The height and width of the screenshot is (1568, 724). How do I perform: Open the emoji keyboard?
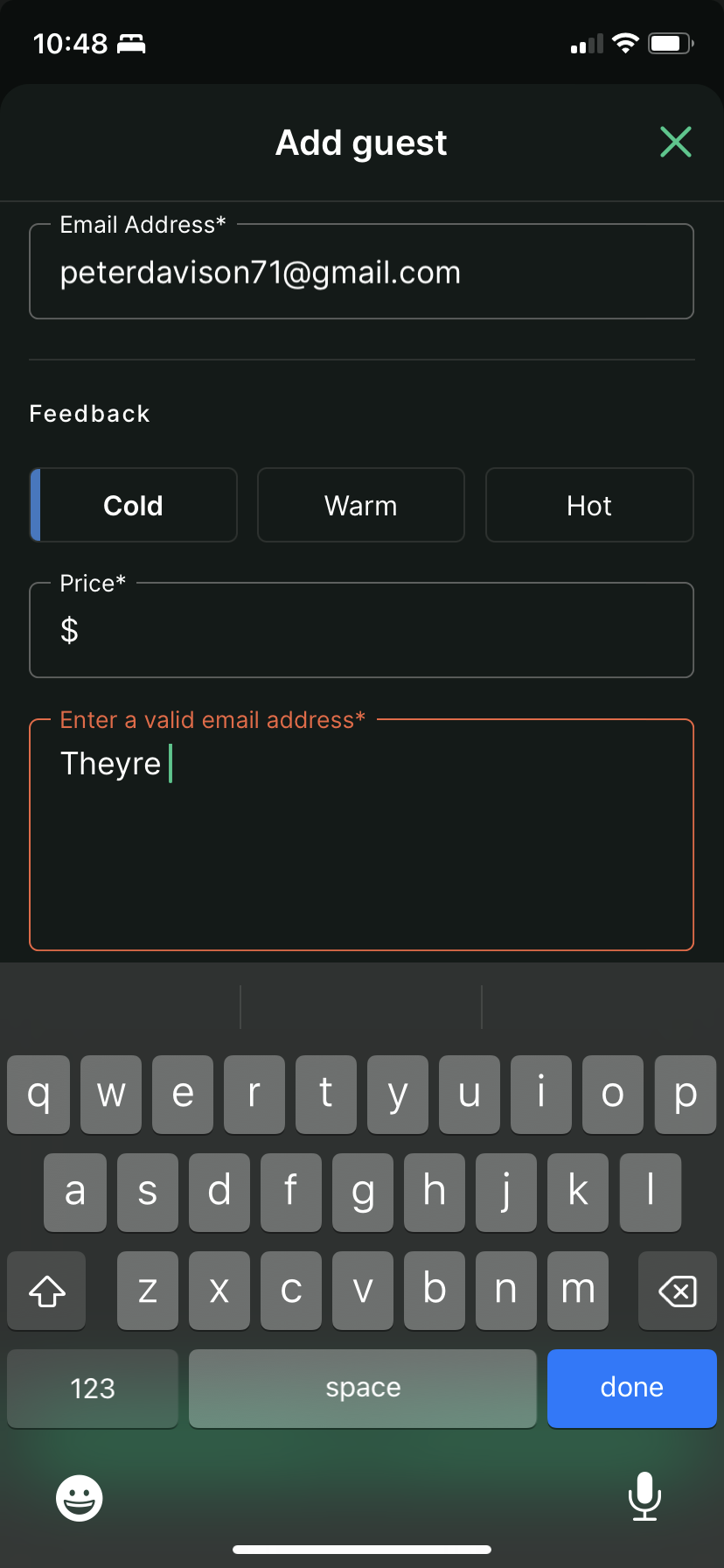click(x=80, y=1498)
